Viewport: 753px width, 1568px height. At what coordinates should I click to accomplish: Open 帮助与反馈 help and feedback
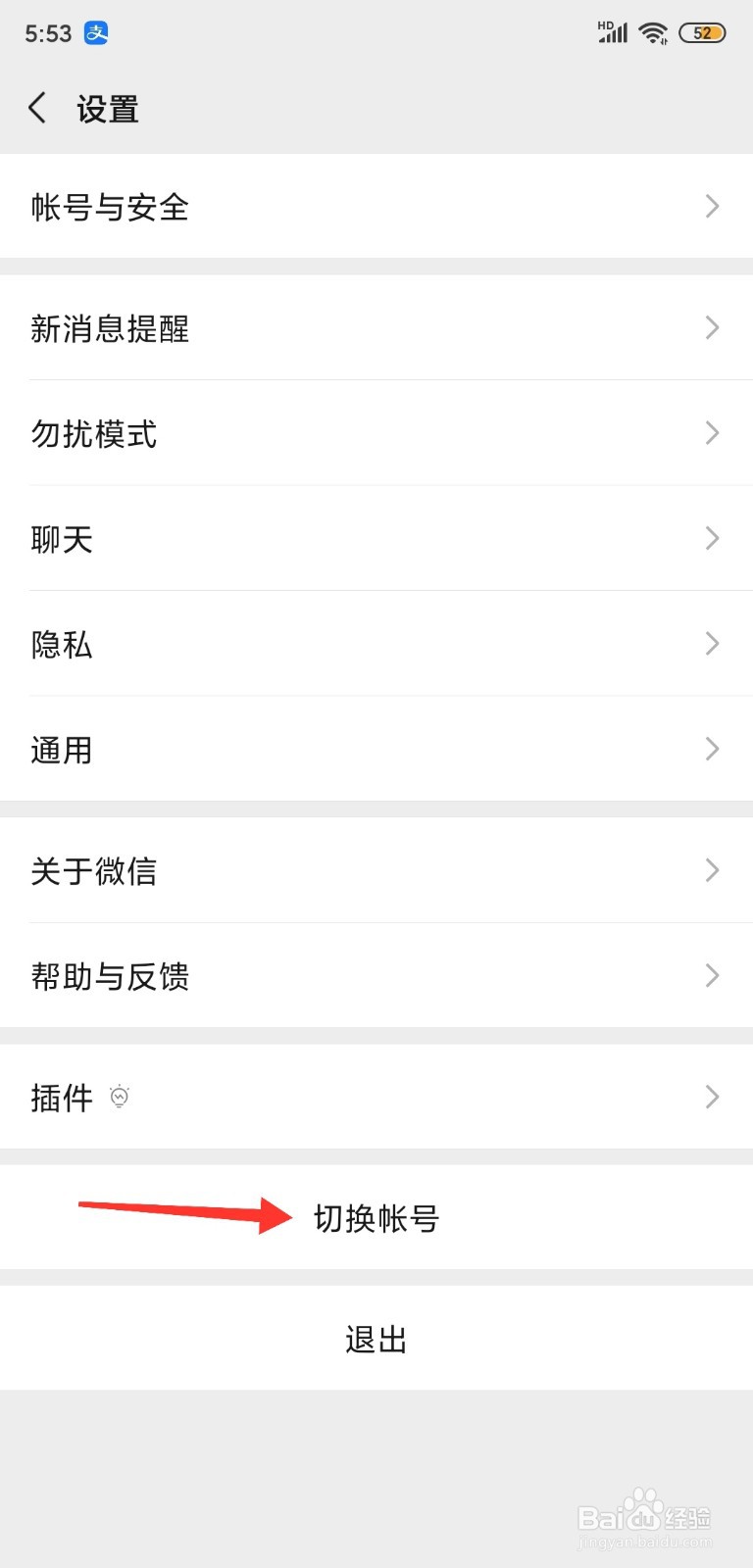click(x=376, y=975)
